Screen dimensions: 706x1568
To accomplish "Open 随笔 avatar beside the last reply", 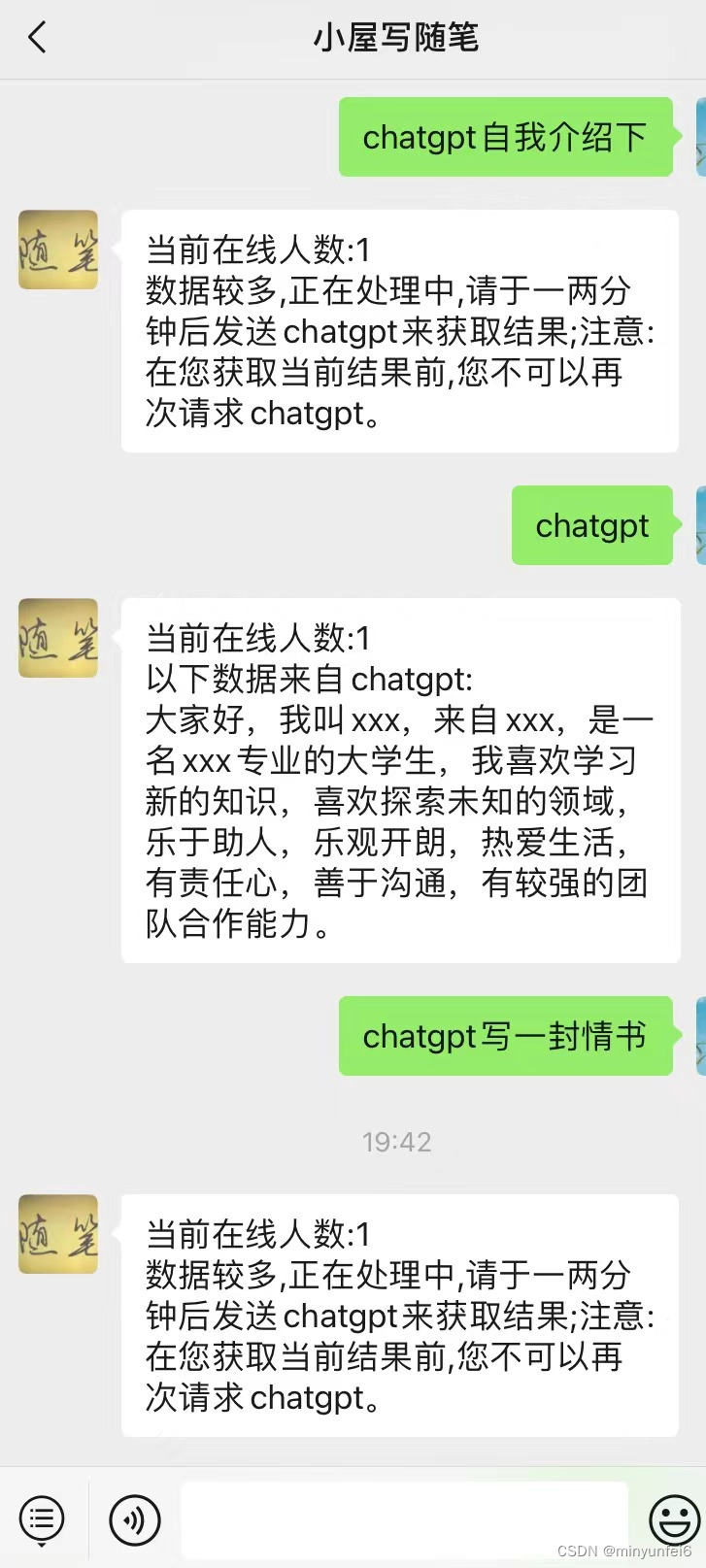I will (58, 1234).
